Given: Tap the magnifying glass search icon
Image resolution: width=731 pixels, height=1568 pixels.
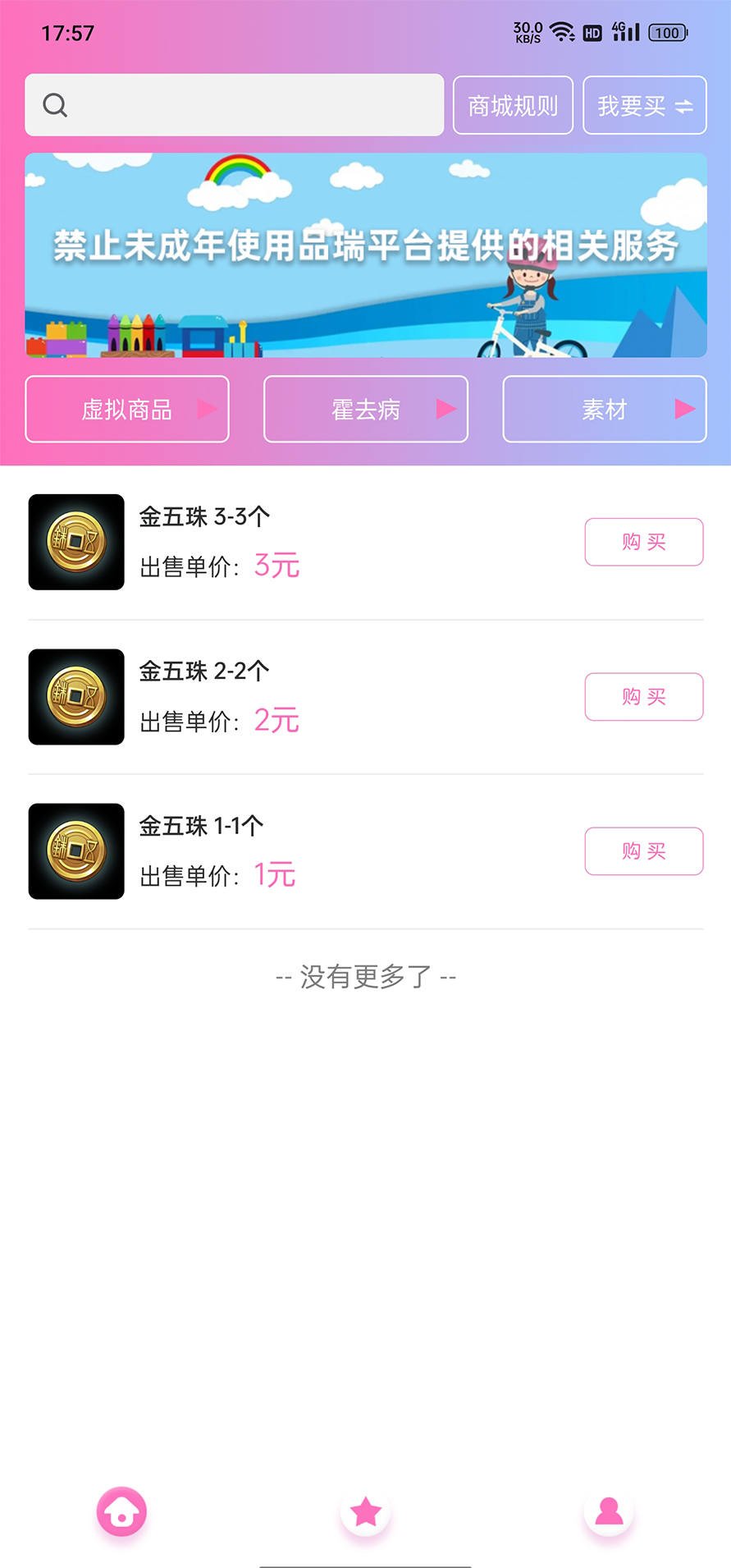Looking at the screenshot, I should [x=55, y=104].
